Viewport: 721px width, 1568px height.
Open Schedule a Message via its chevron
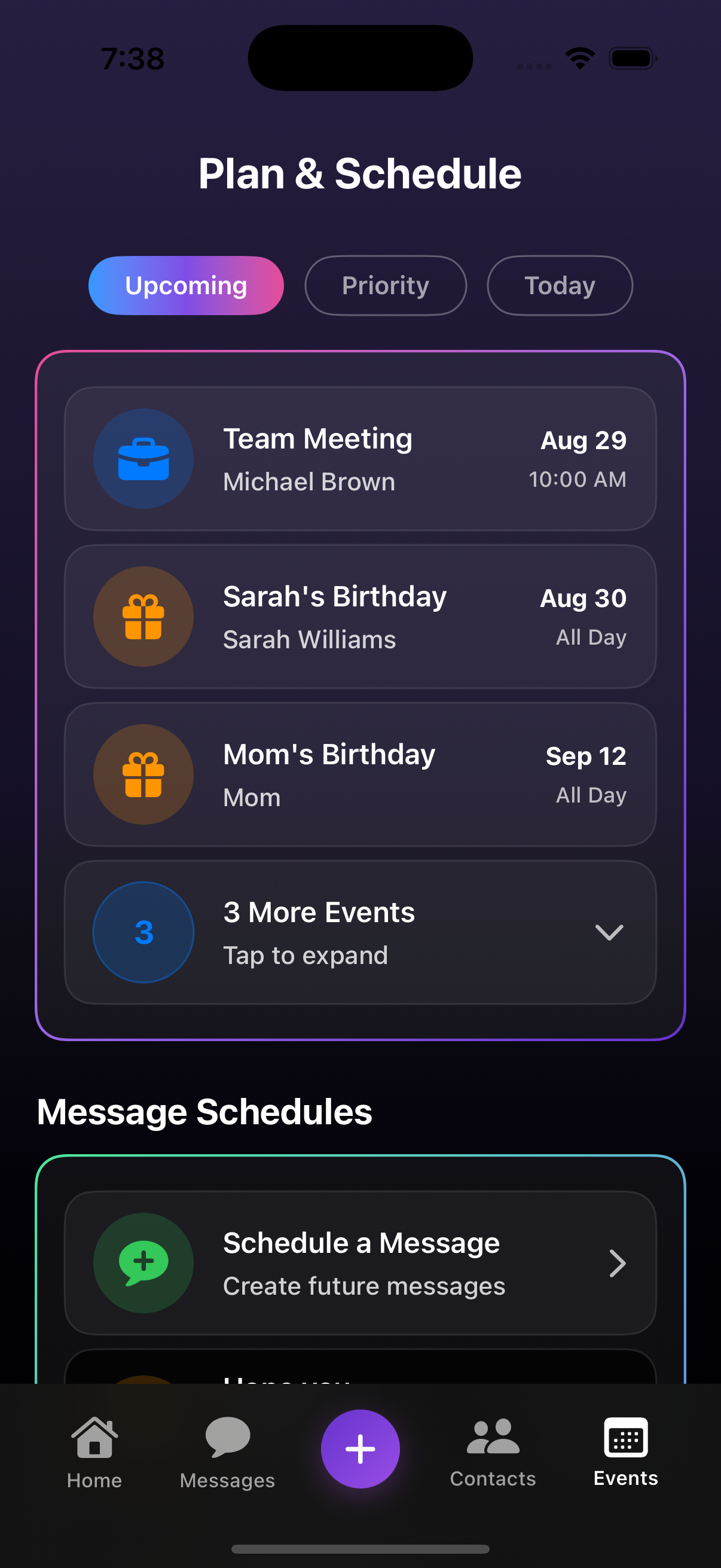[x=618, y=1262]
